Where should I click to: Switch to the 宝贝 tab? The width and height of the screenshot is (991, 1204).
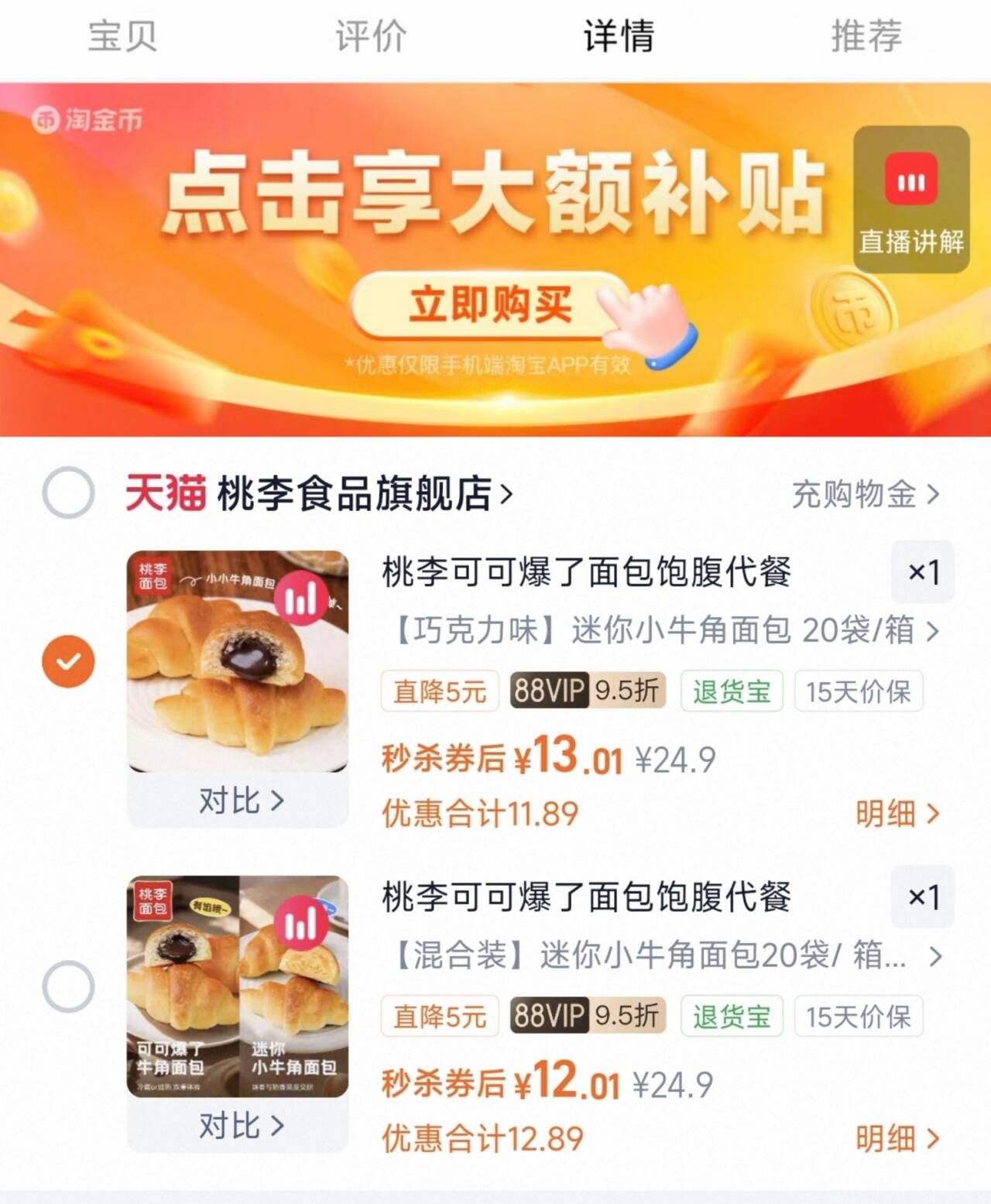(122, 36)
